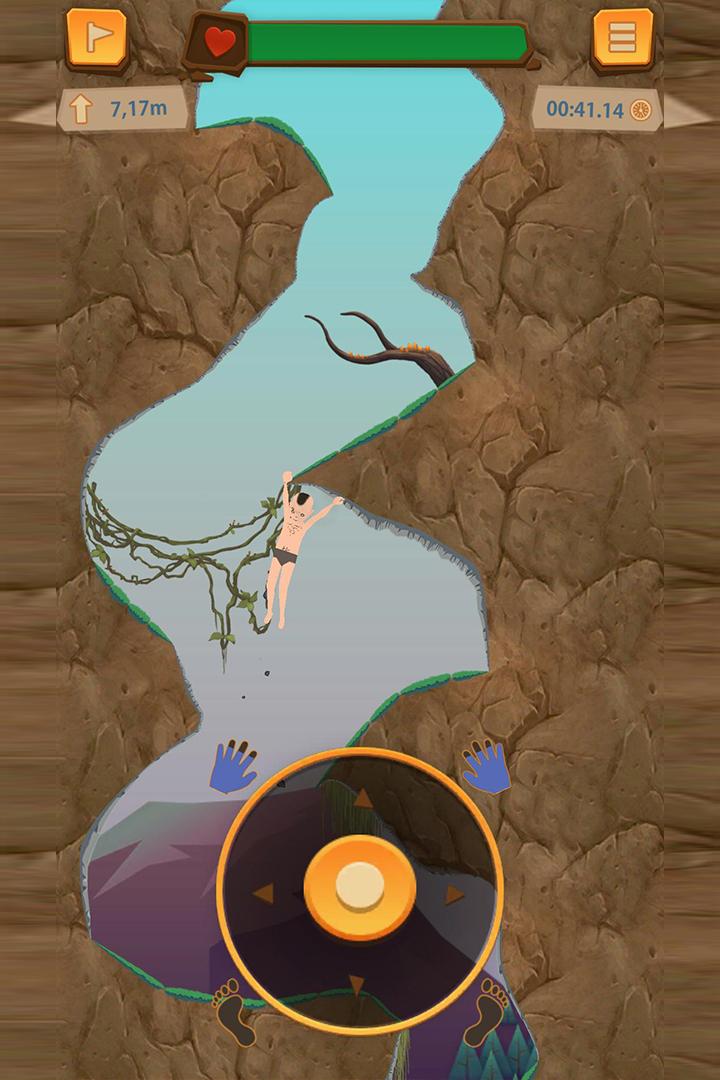The image size is (720, 1080).
Task: Select the right hand limb control
Action: click(487, 767)
